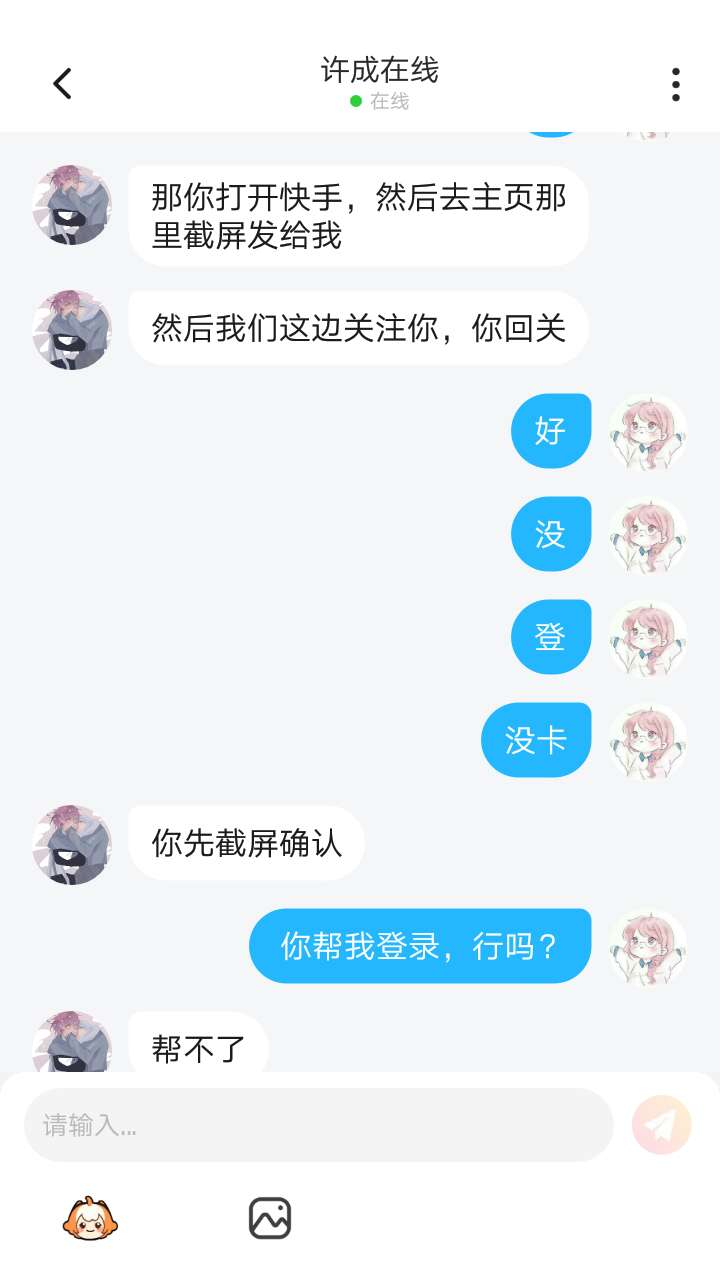
Task: Go back from the chat with 许成在线
Action: [62, 84]
